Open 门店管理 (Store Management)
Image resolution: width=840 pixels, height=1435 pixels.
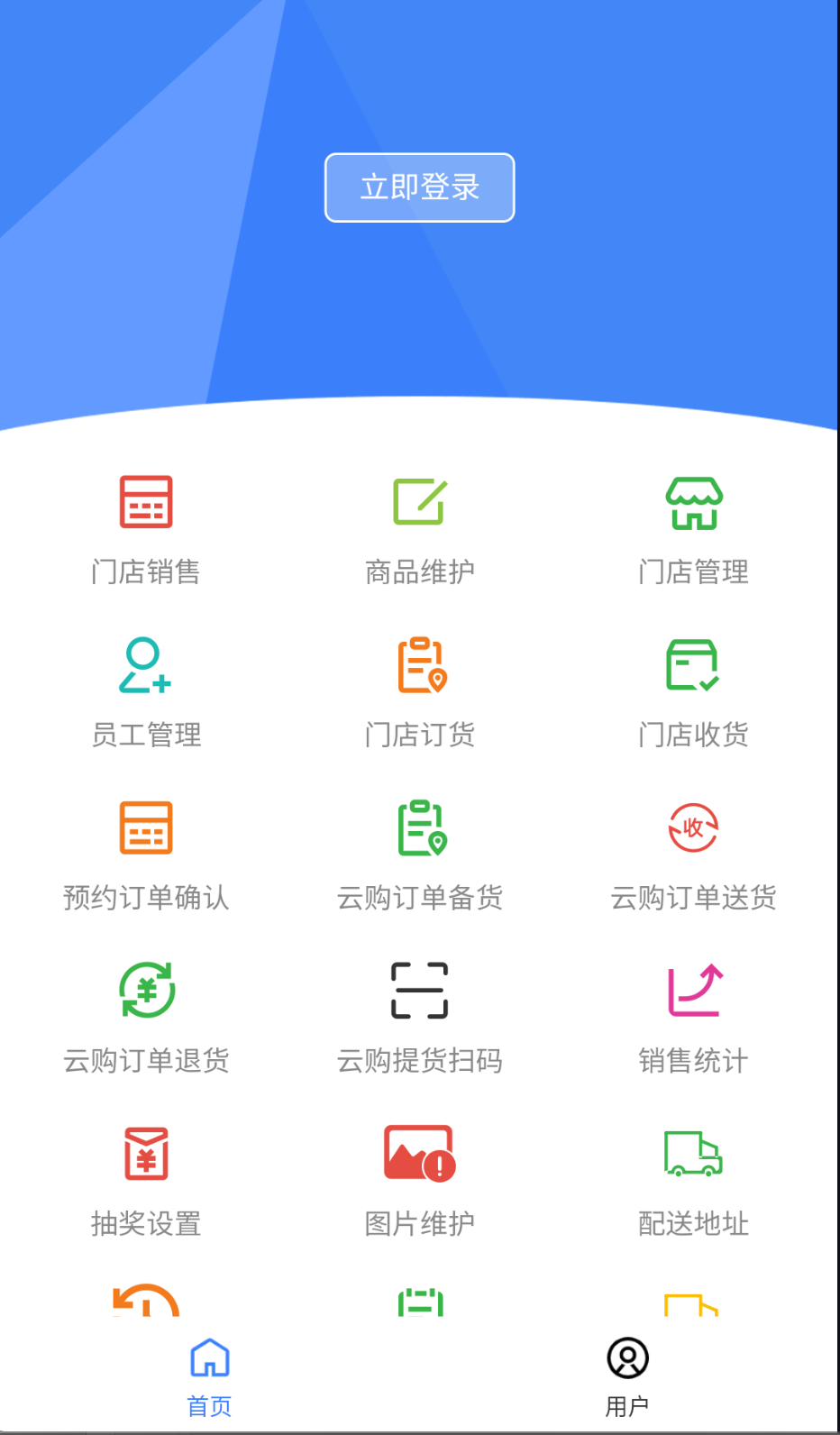click(692, 502)
